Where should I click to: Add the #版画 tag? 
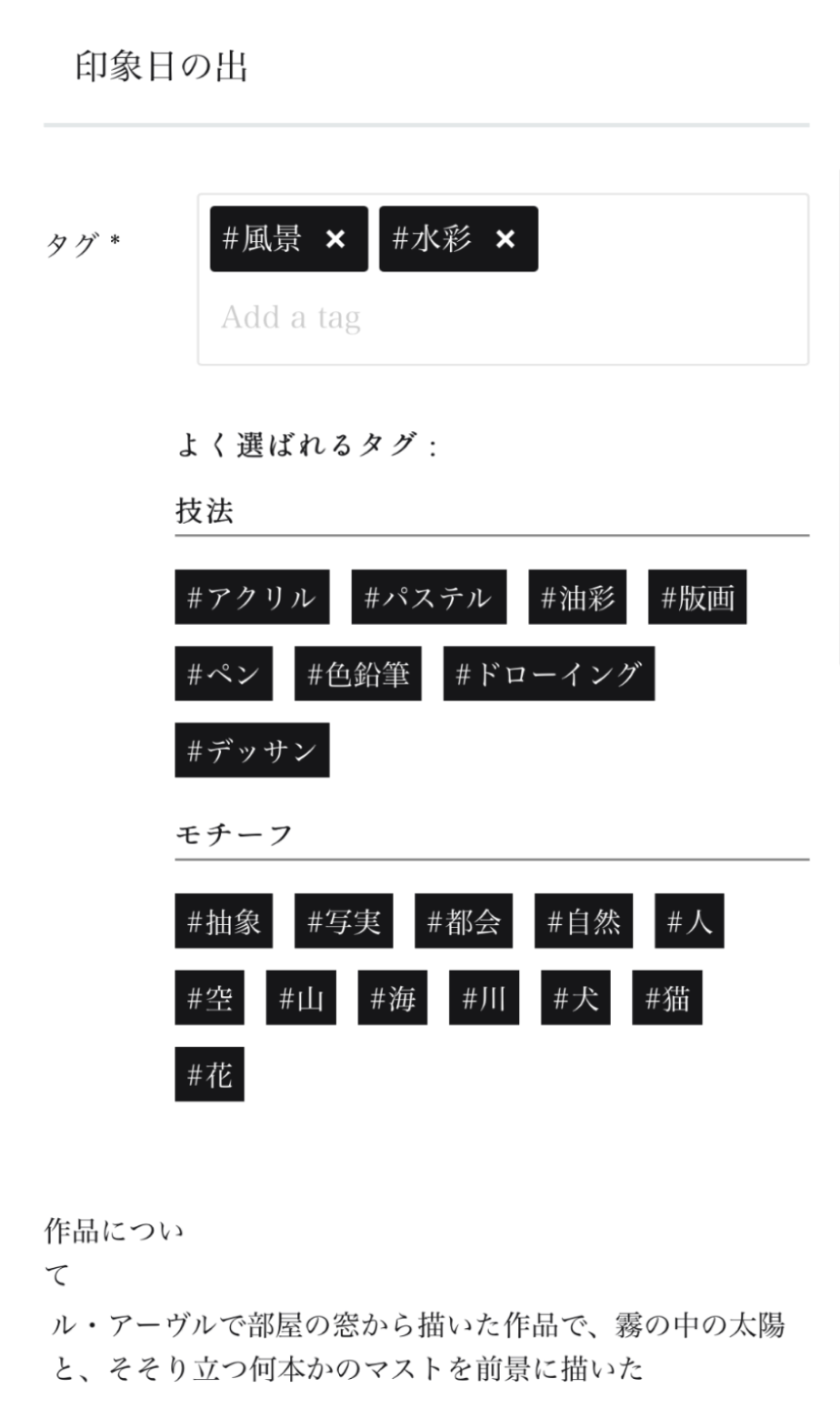tap(697, 597)
